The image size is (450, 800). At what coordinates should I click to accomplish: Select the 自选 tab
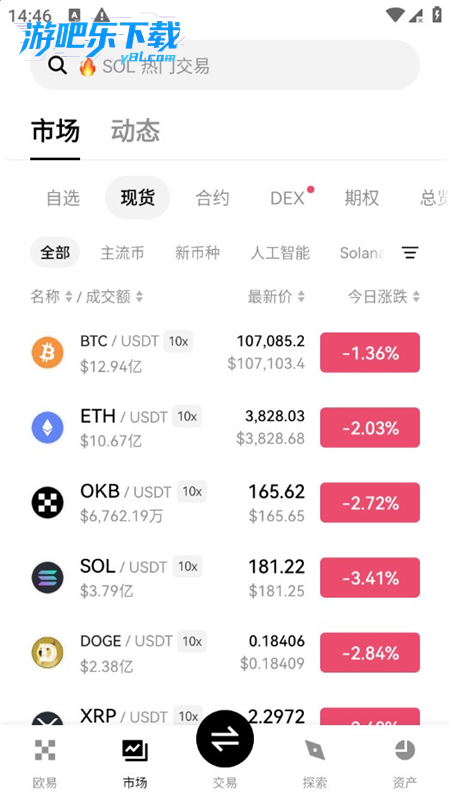pos(63,198)
